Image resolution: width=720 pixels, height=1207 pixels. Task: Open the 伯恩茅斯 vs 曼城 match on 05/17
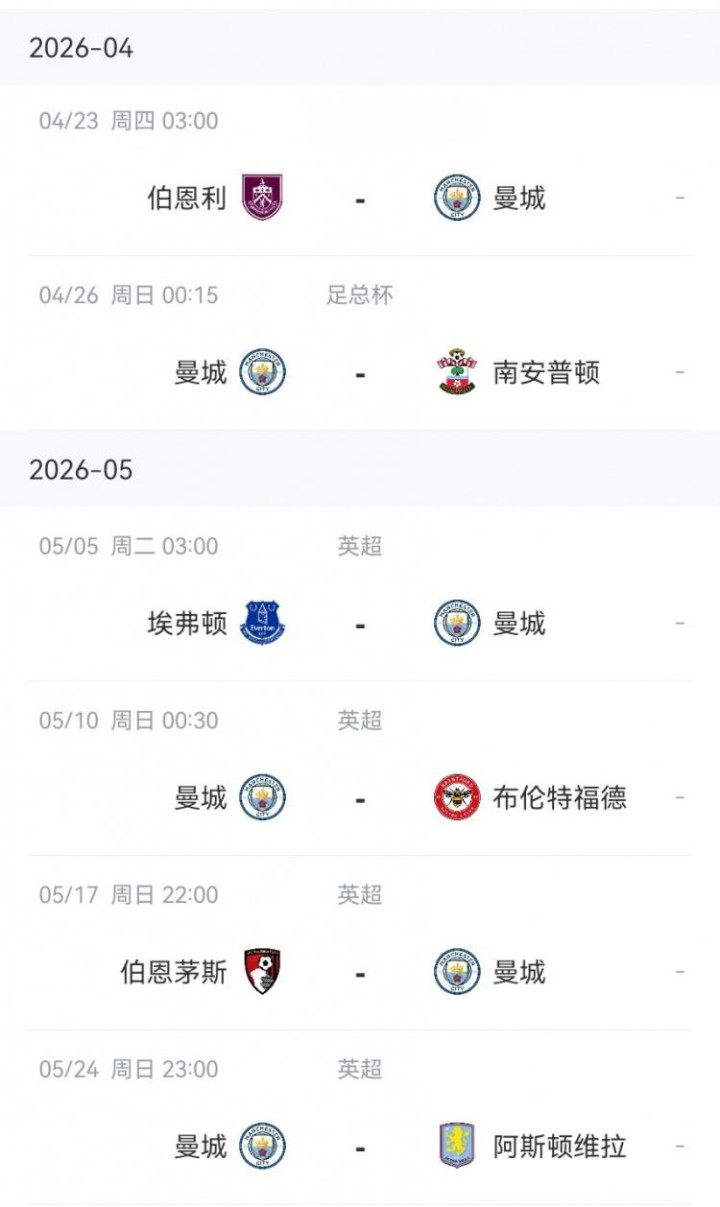[360, 972]
